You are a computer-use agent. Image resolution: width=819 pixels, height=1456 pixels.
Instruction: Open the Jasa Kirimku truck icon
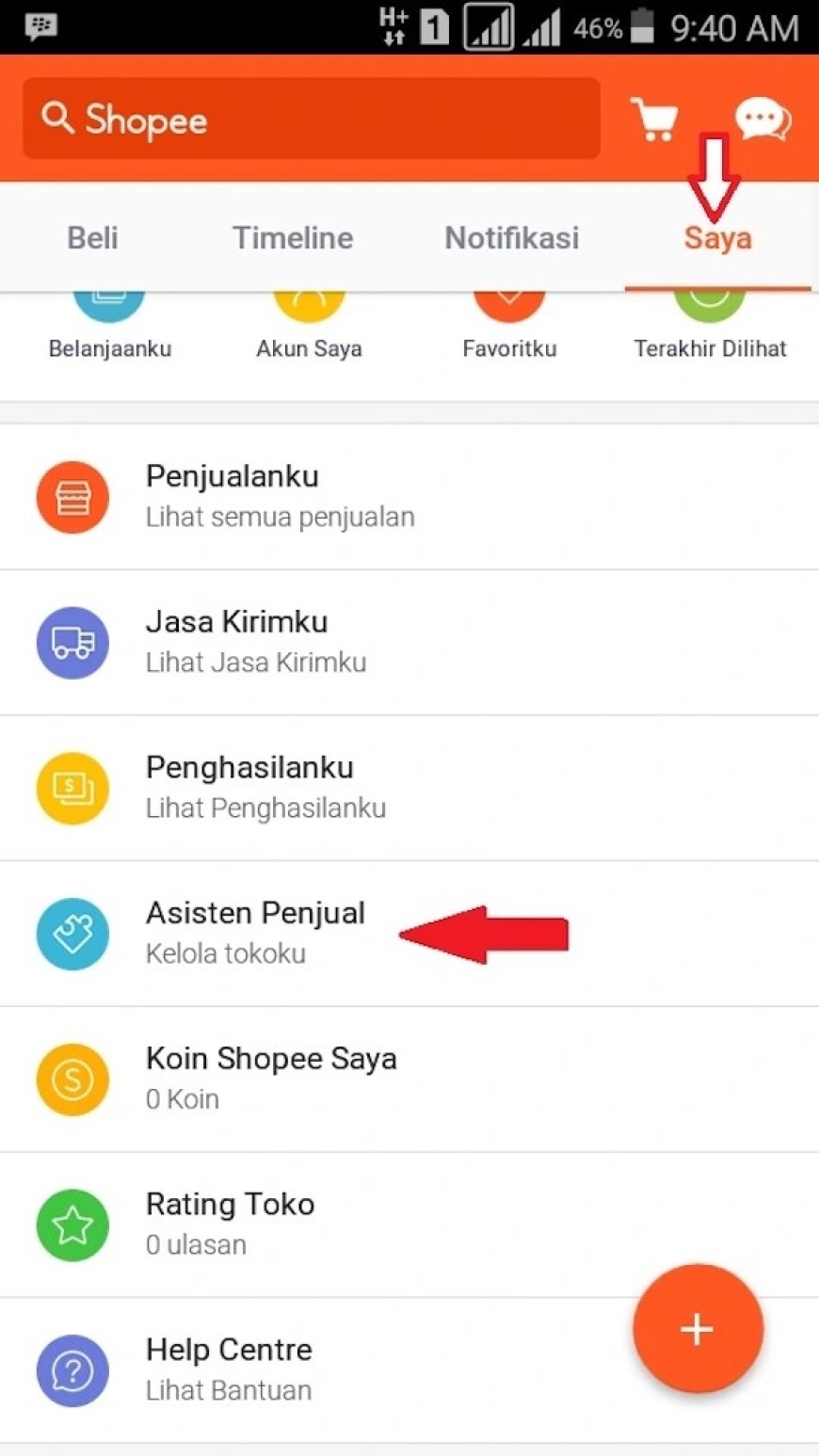click(72, 643)
